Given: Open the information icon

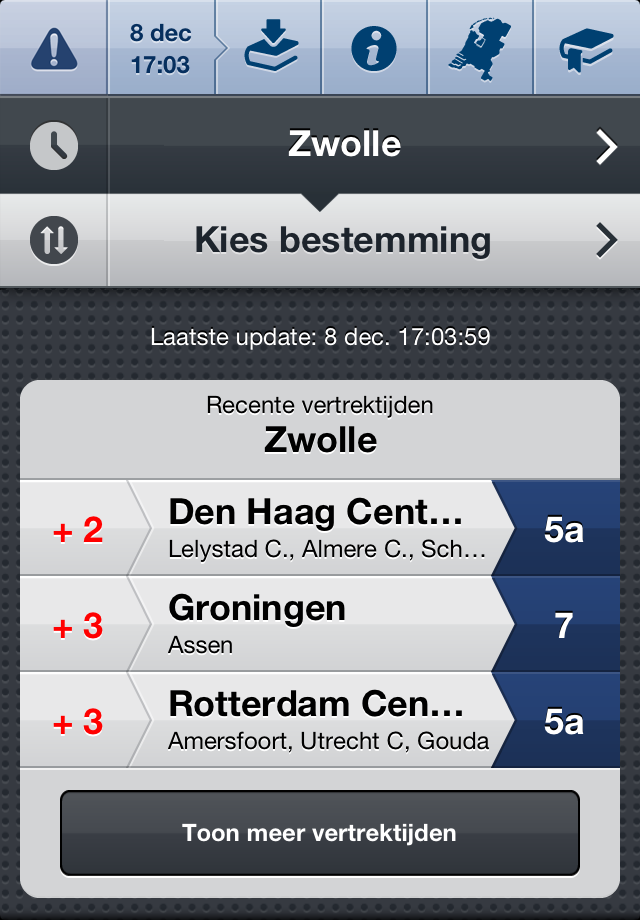Looking at the screenshot, I should click(x=374, y=48).
